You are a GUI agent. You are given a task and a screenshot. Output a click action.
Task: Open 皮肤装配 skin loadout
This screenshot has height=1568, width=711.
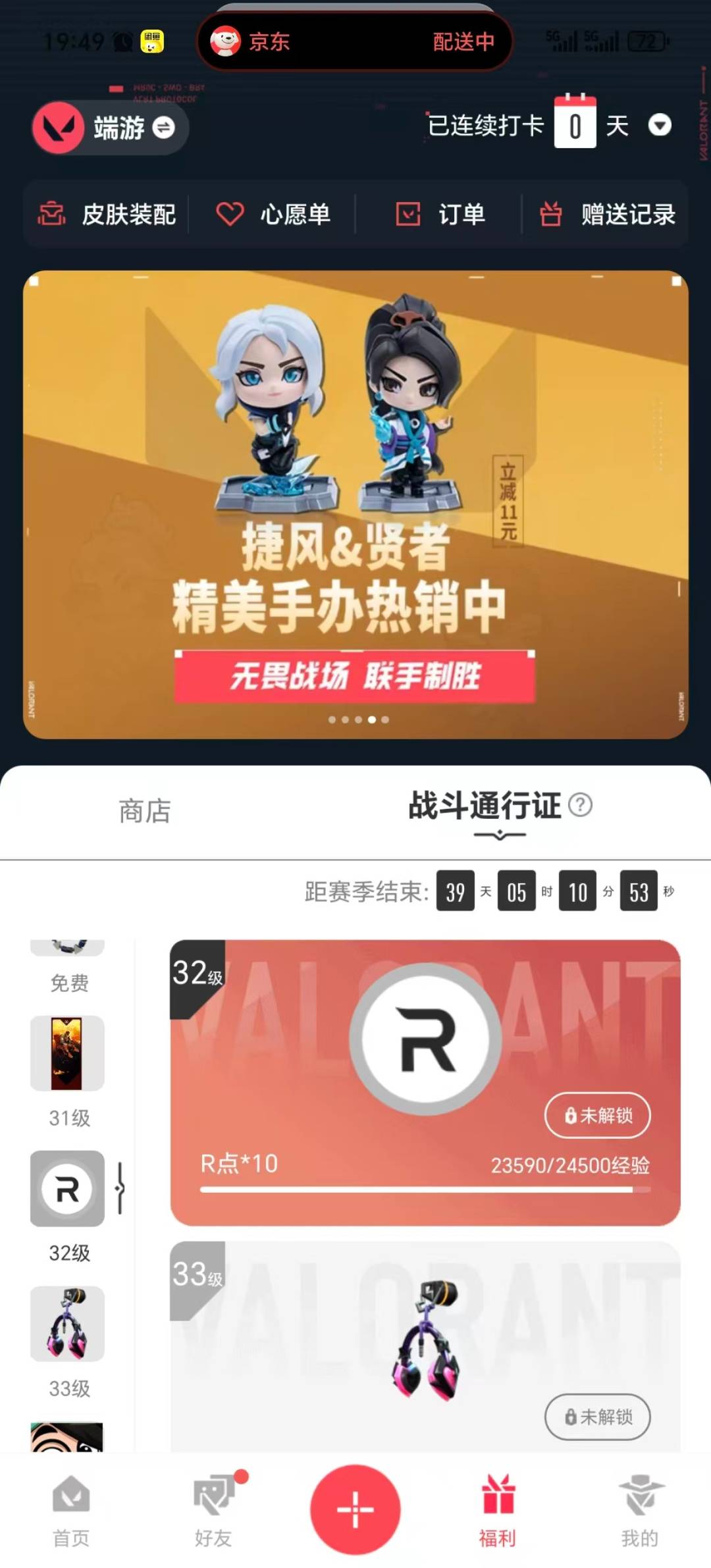pos(107,215)
